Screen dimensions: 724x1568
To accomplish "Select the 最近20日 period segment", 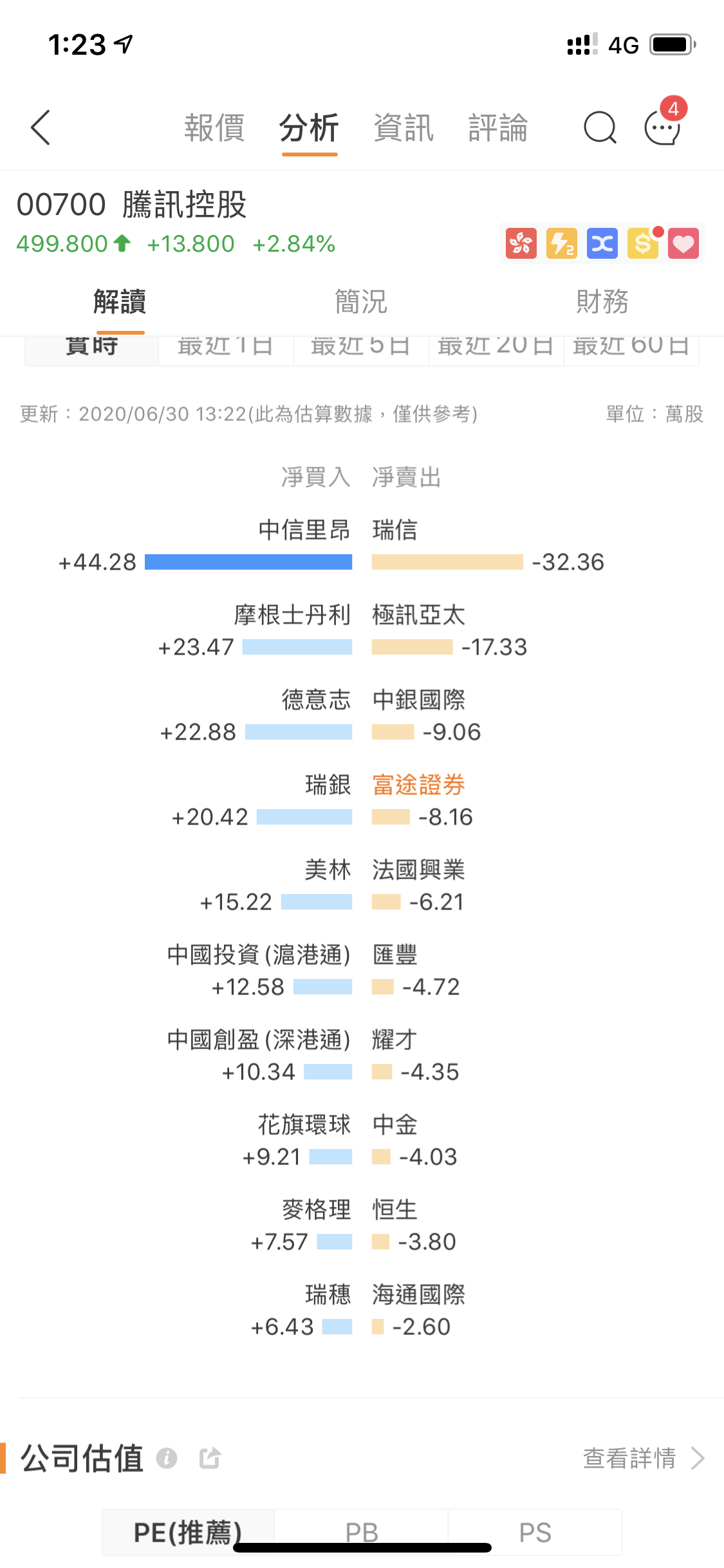I will click(496, 350).
